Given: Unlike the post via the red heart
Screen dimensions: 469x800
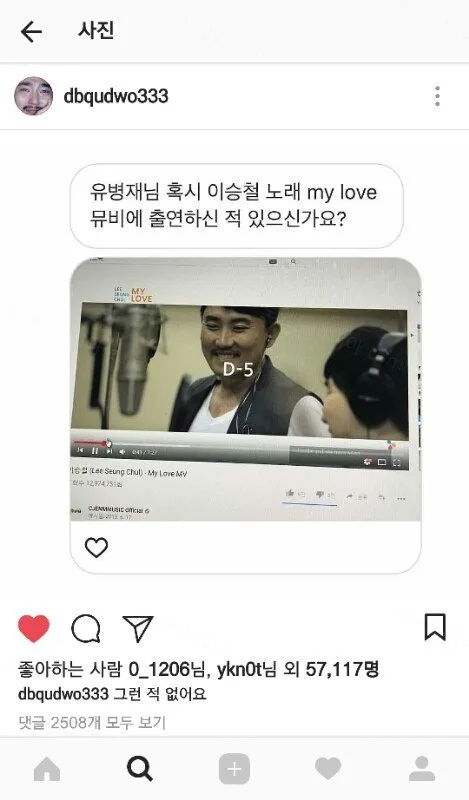Looking at the screenshot, I should 34,629.
